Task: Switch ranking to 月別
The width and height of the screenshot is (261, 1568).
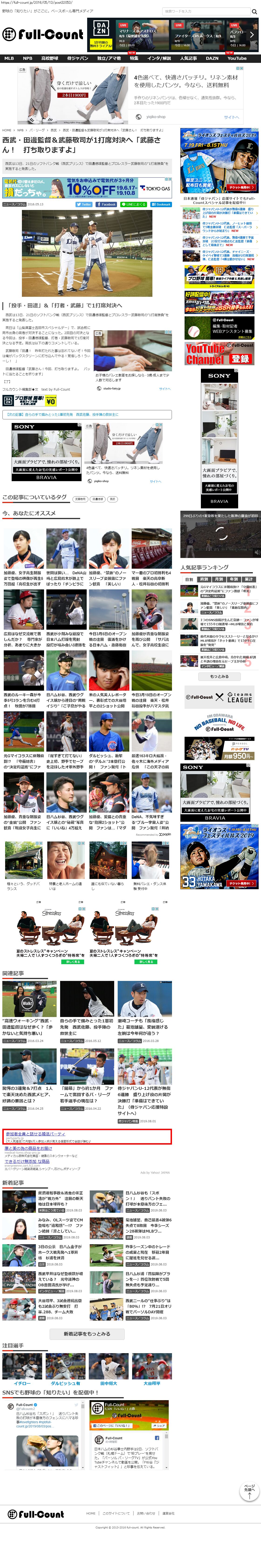Action: [219, 579]
